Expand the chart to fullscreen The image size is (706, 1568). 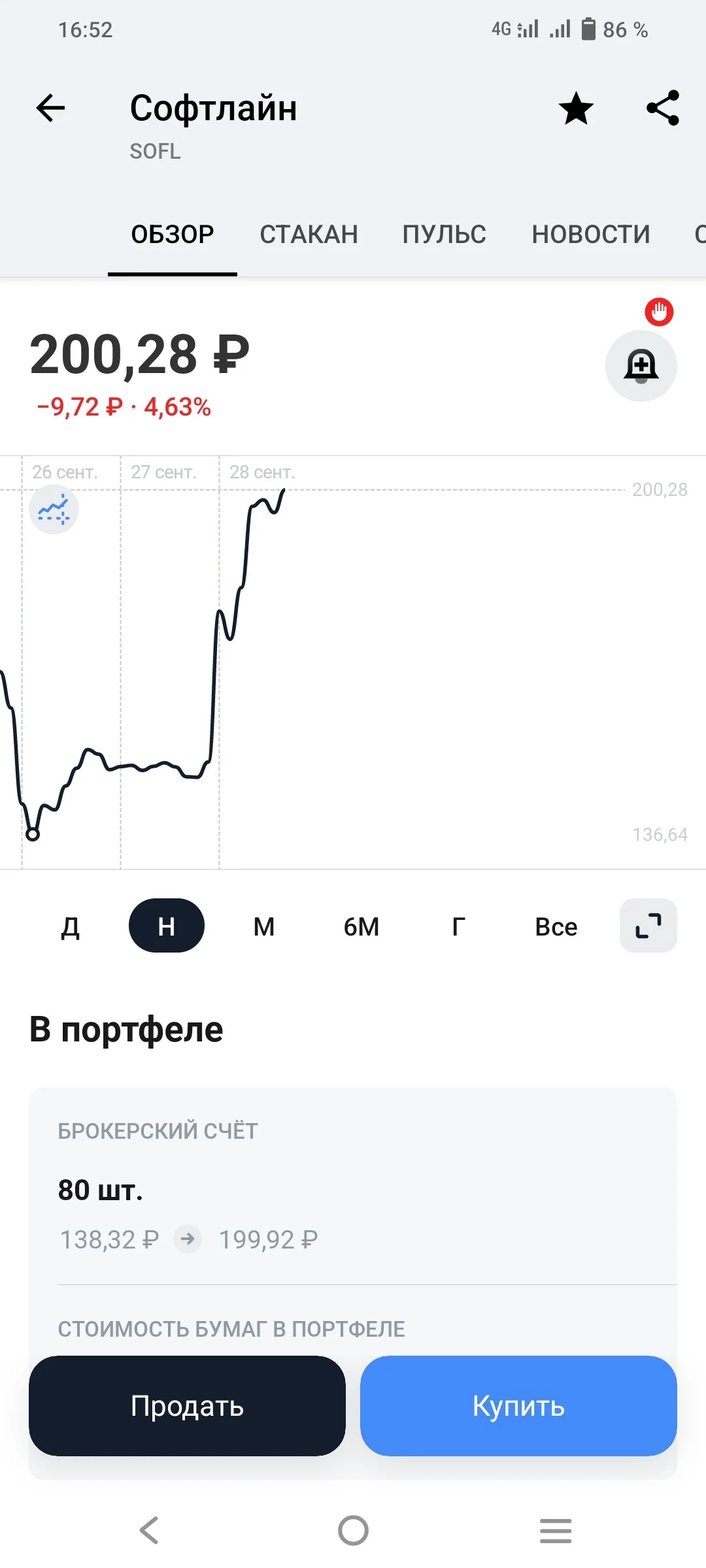click(x=648, y=926)
